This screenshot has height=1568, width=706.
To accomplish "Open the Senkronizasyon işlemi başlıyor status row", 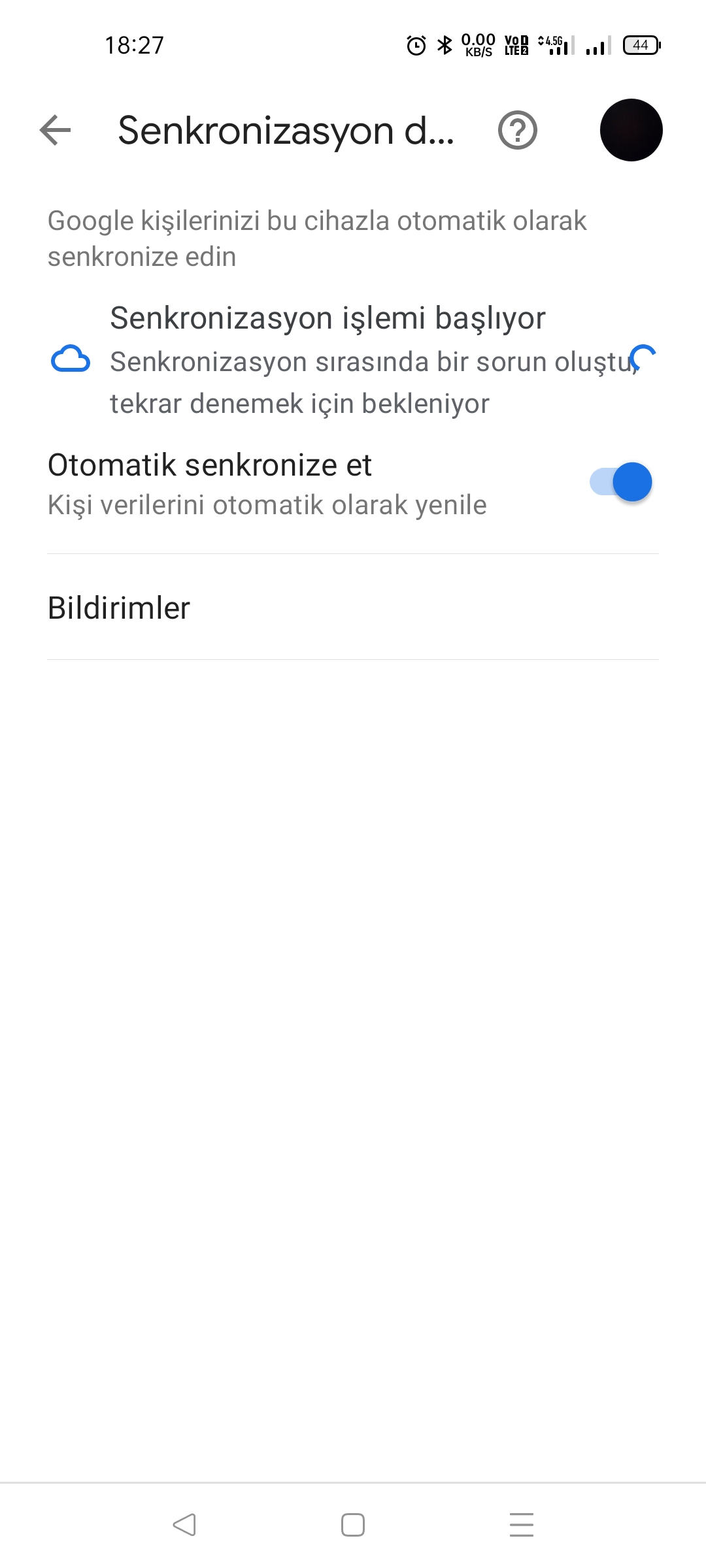I will click(x=353, y=360).
